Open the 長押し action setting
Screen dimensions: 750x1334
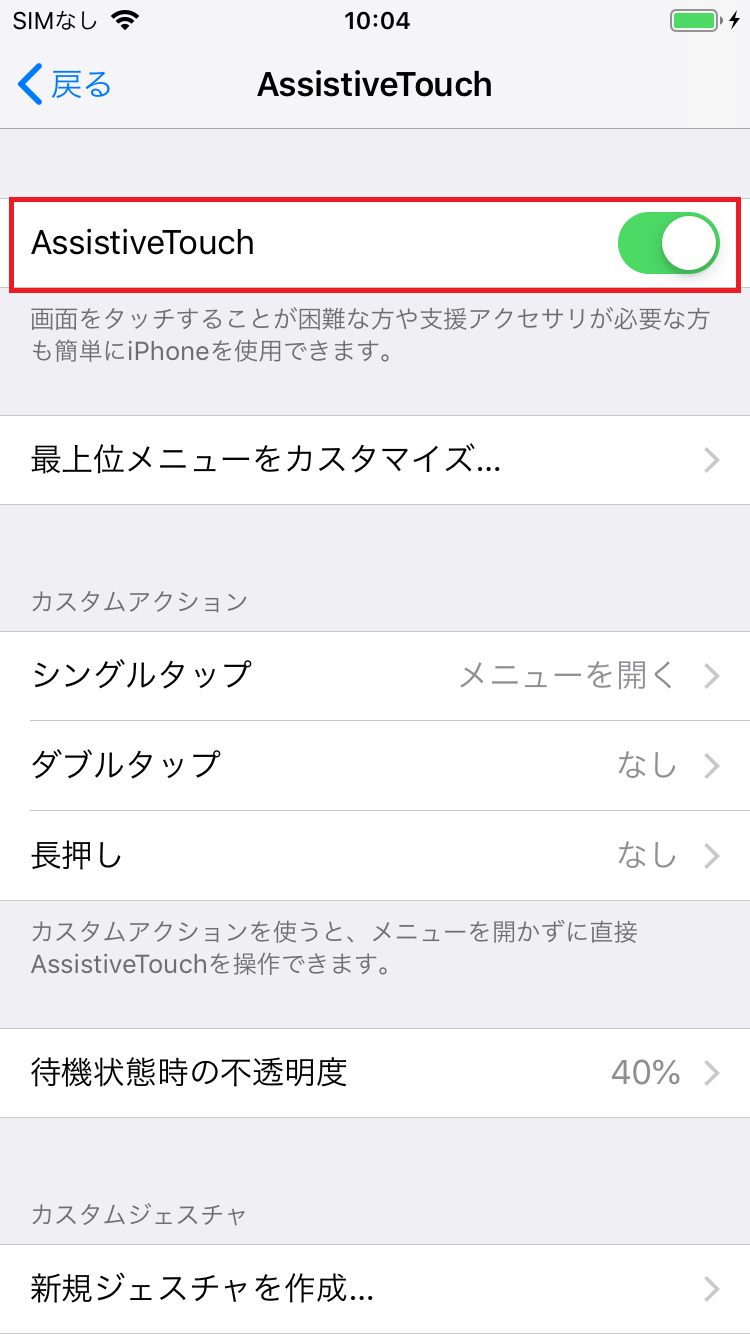tap(375, 856)
